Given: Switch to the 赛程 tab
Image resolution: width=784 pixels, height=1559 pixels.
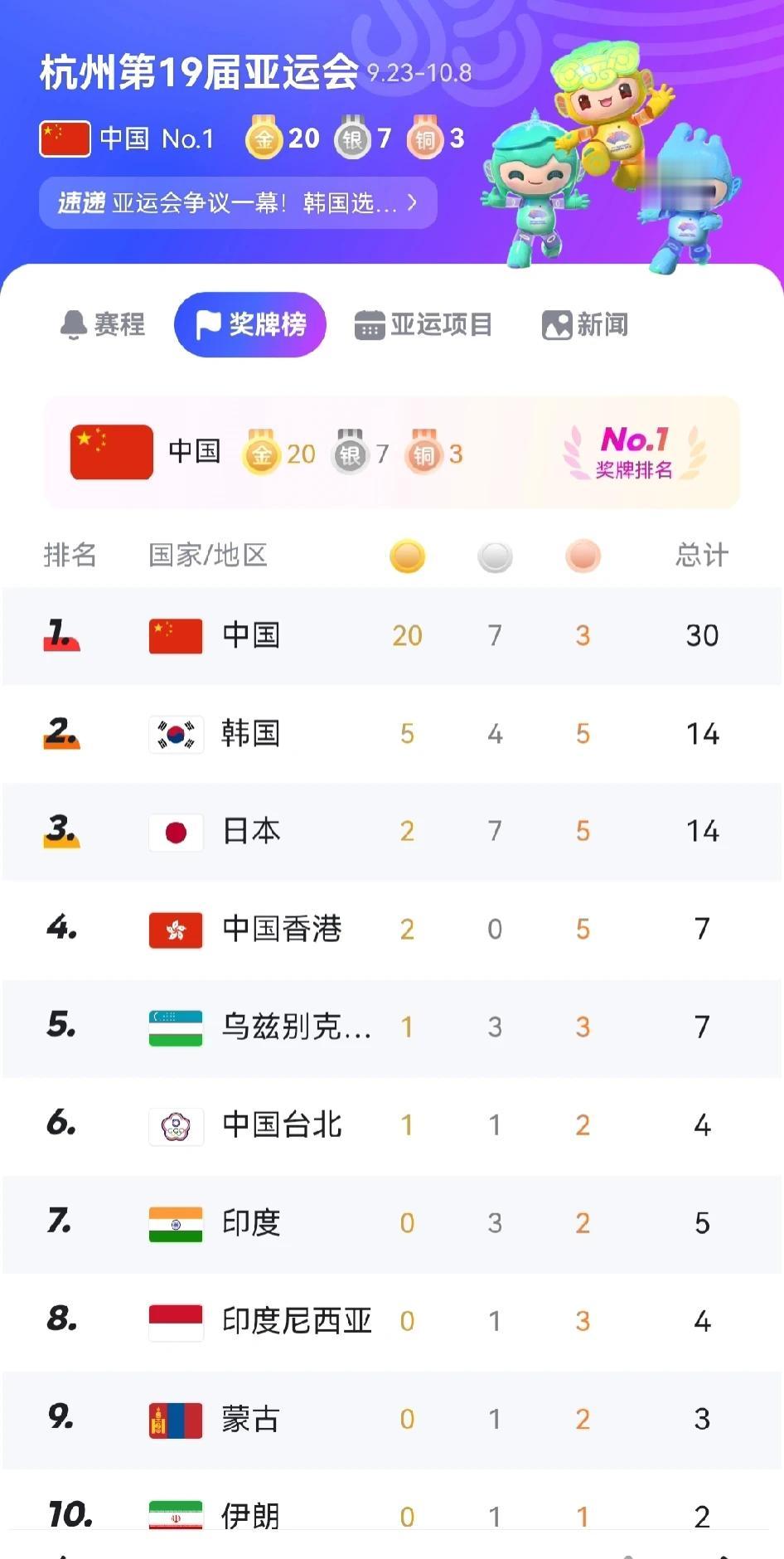Looking at the screenshot, I should 103,325.
